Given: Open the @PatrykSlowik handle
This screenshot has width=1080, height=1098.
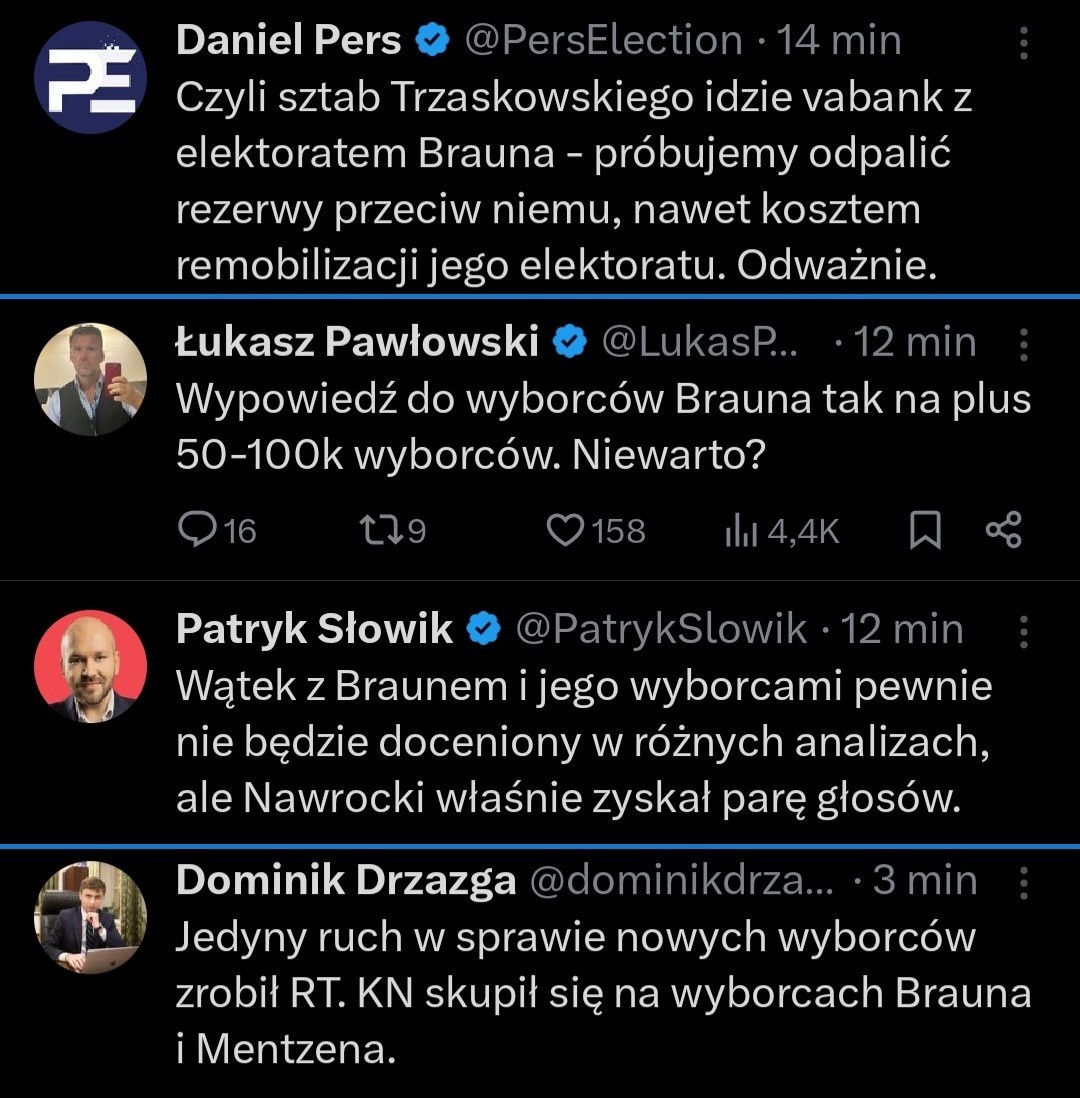Looking at the screenshot, I should pyautogui.click(x=660, y=630).
